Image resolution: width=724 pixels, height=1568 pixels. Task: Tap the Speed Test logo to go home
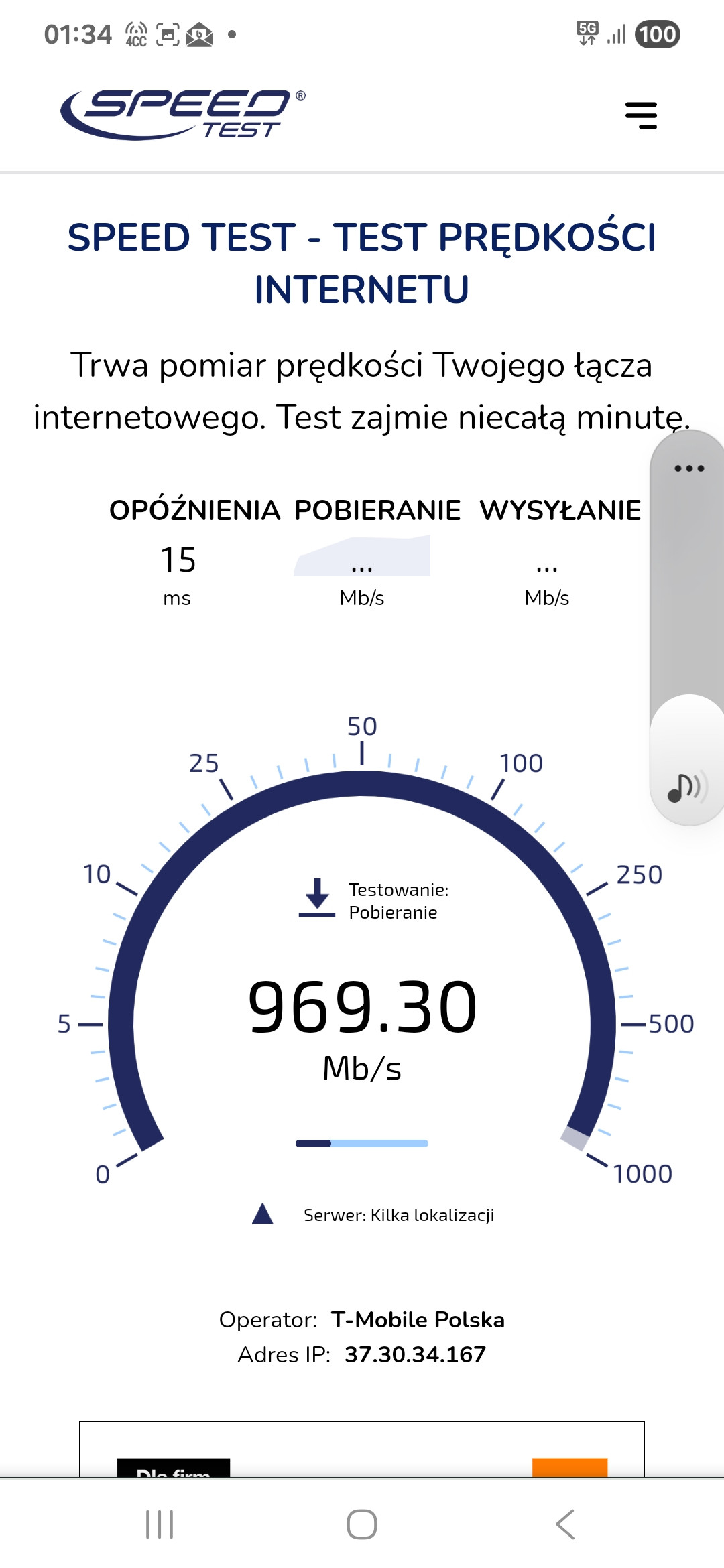[x=182, y=115]
